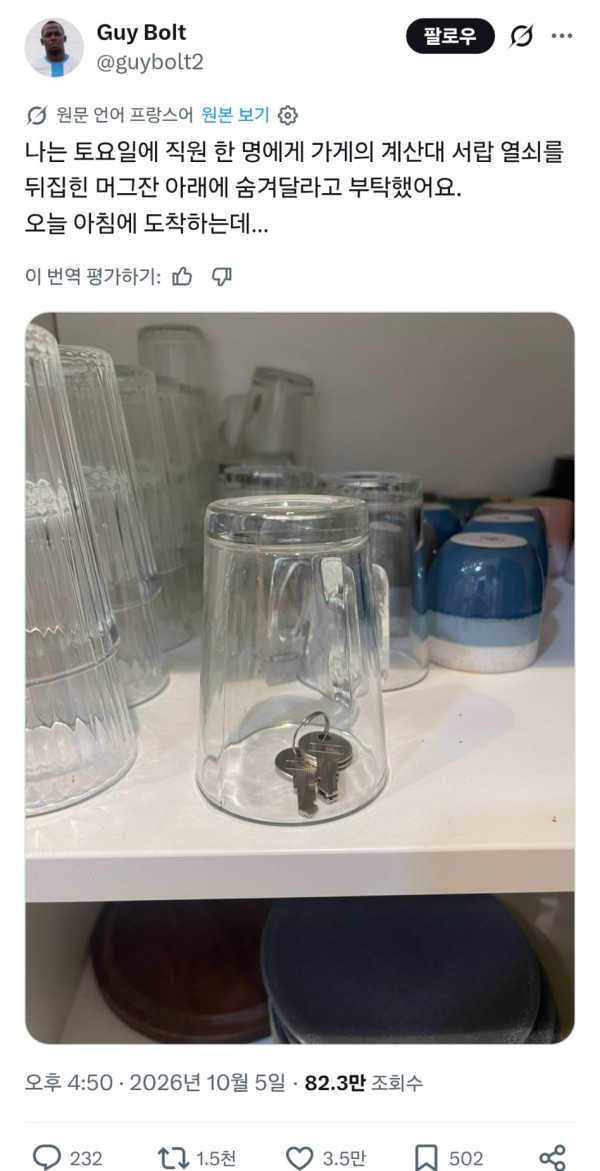Viewport: 600px width, 1171px height.
Task: Open the @guybolt2 handle
Action: point(149,63)
